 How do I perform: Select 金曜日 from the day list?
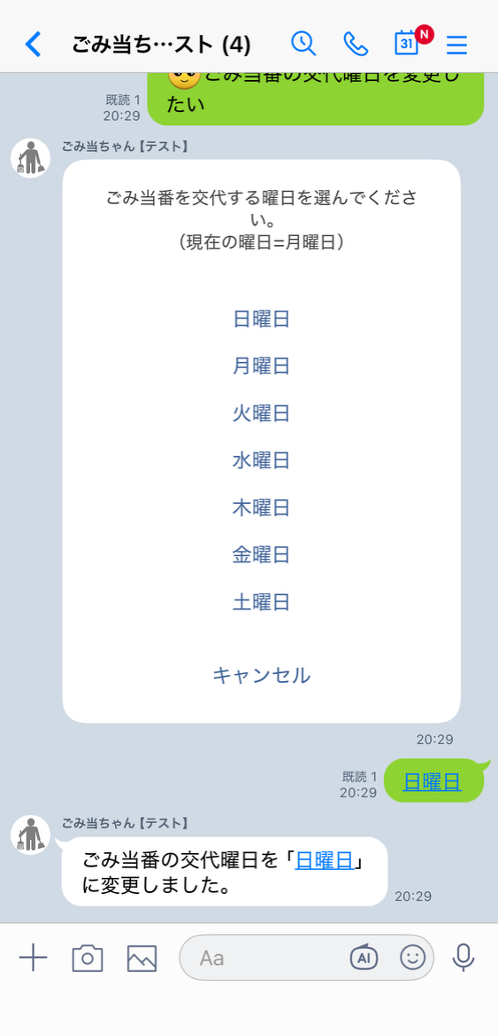[x=262, y=554]
